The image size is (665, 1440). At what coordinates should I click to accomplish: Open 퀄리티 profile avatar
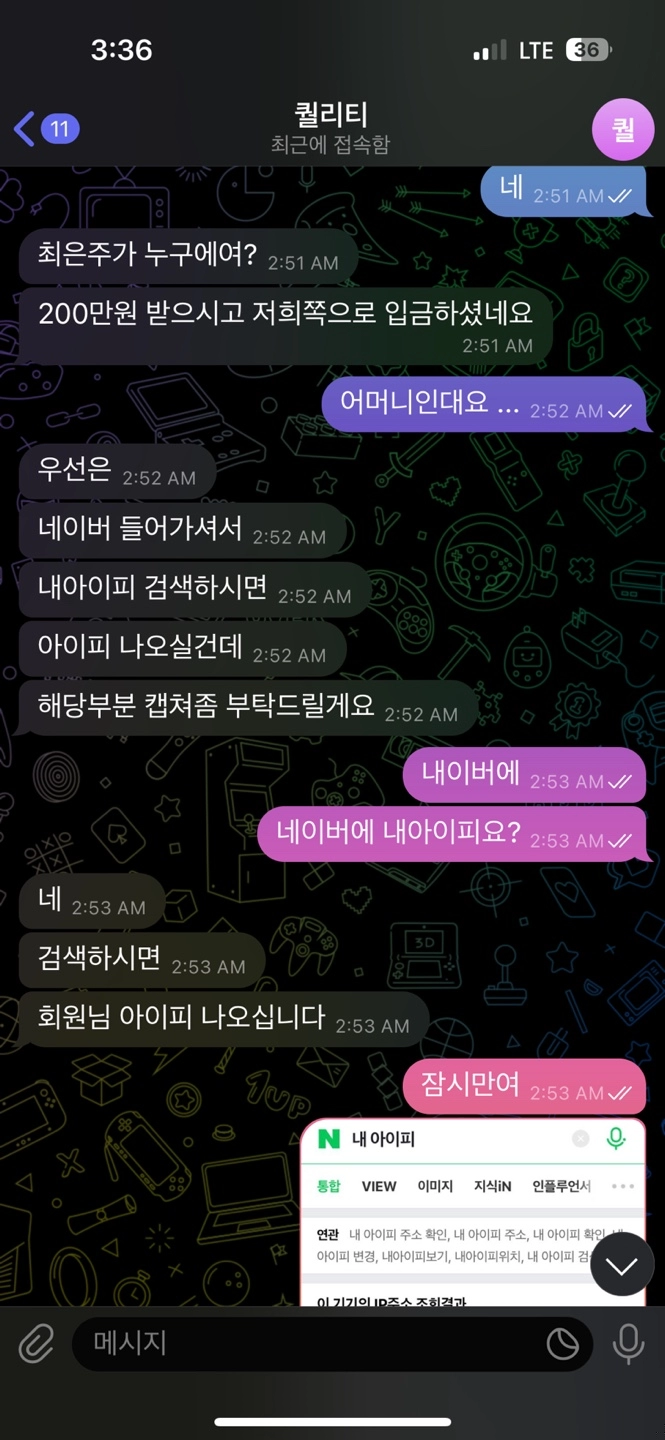(x=623, y=129)
